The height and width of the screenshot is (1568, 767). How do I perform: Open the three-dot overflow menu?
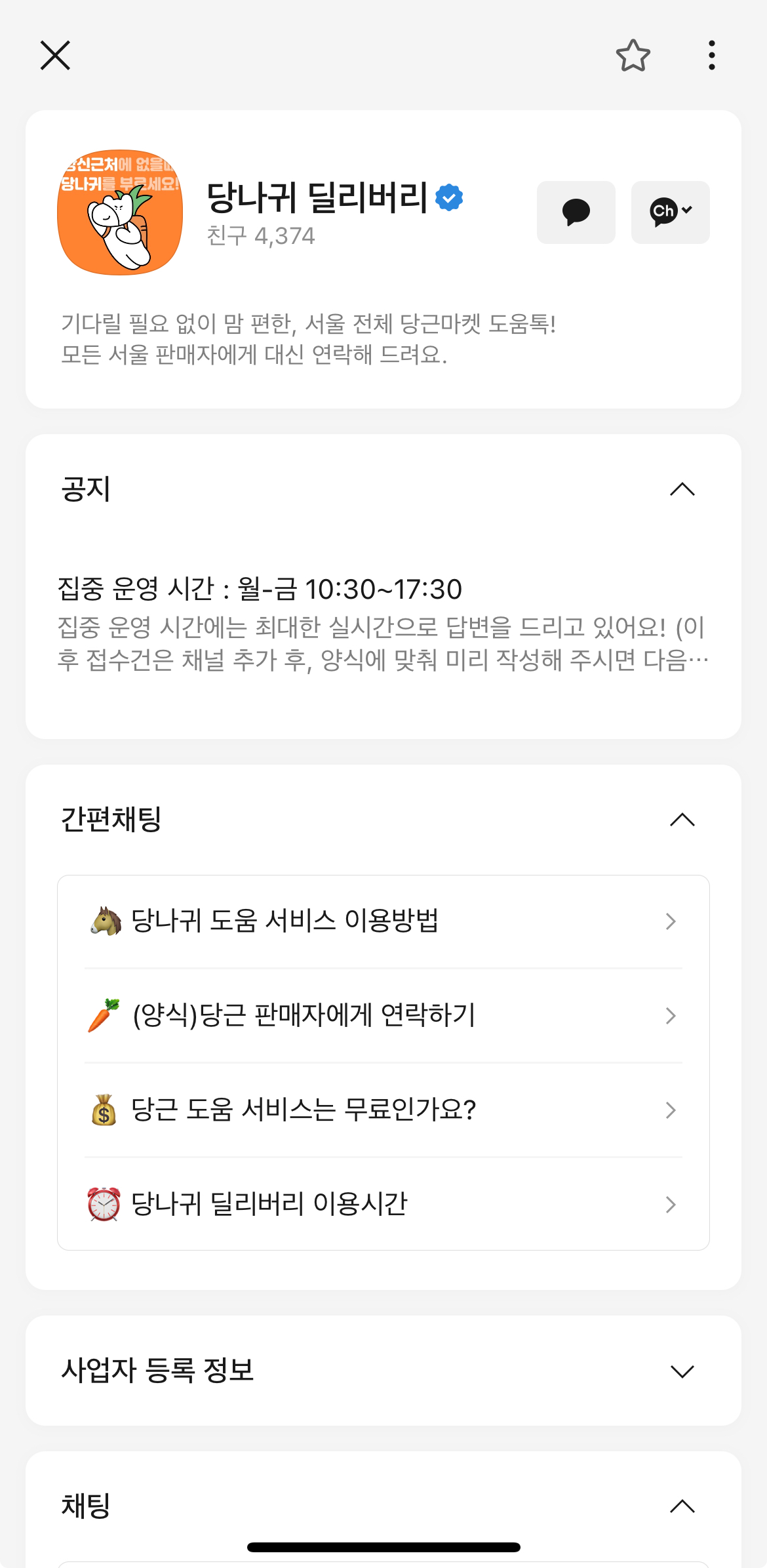click(711, 55)
